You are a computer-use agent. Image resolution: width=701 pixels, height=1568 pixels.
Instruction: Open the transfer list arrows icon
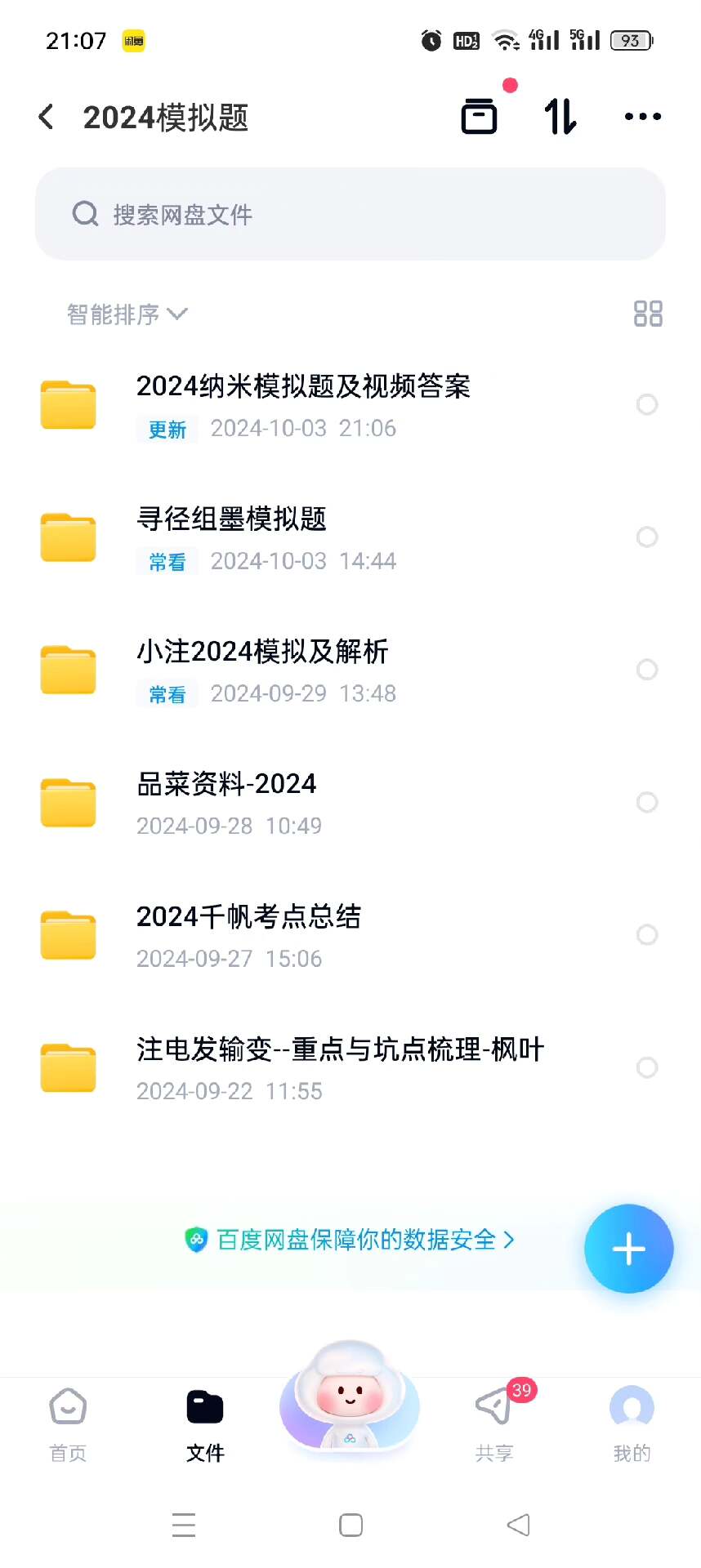click(560, 117)
